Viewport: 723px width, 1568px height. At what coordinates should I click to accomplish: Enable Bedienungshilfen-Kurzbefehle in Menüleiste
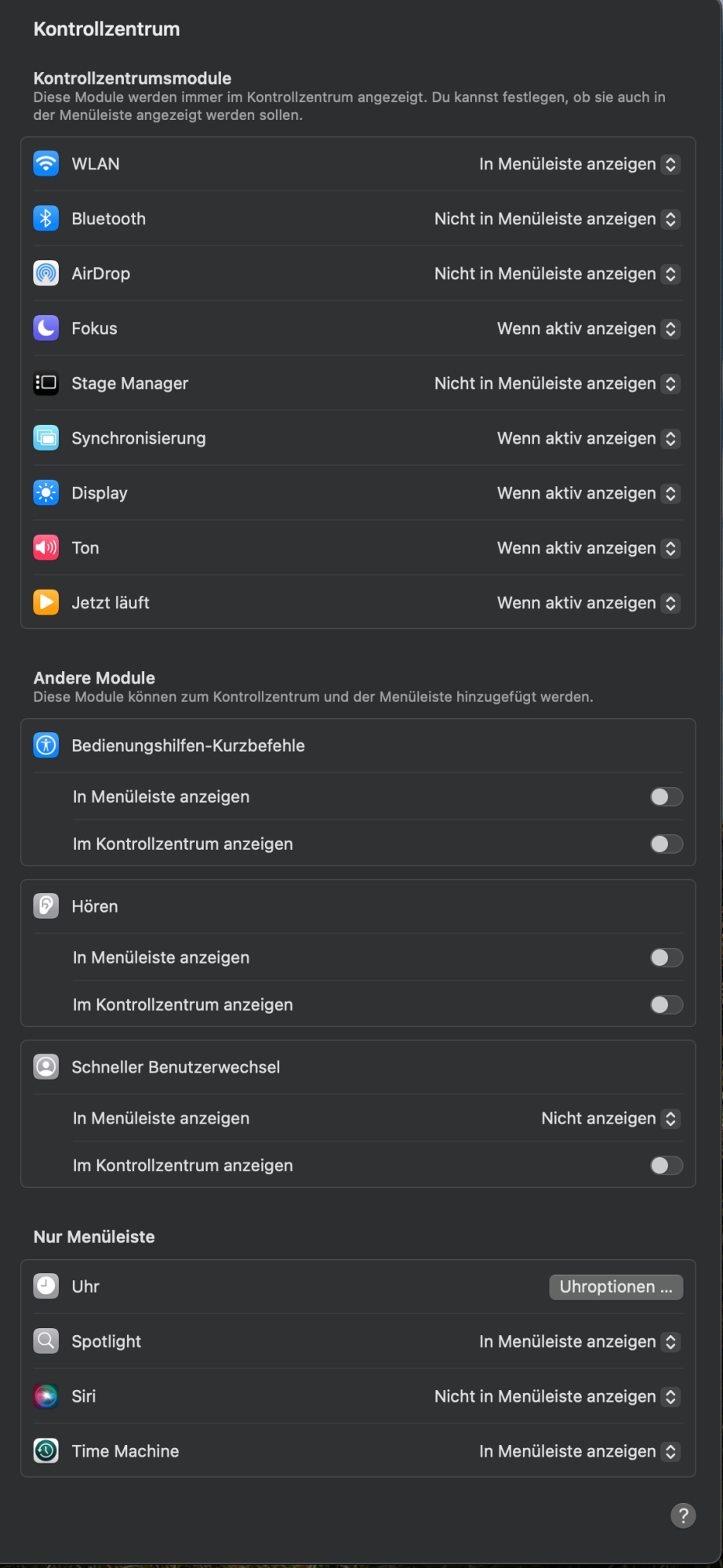[x=666, y=797]
